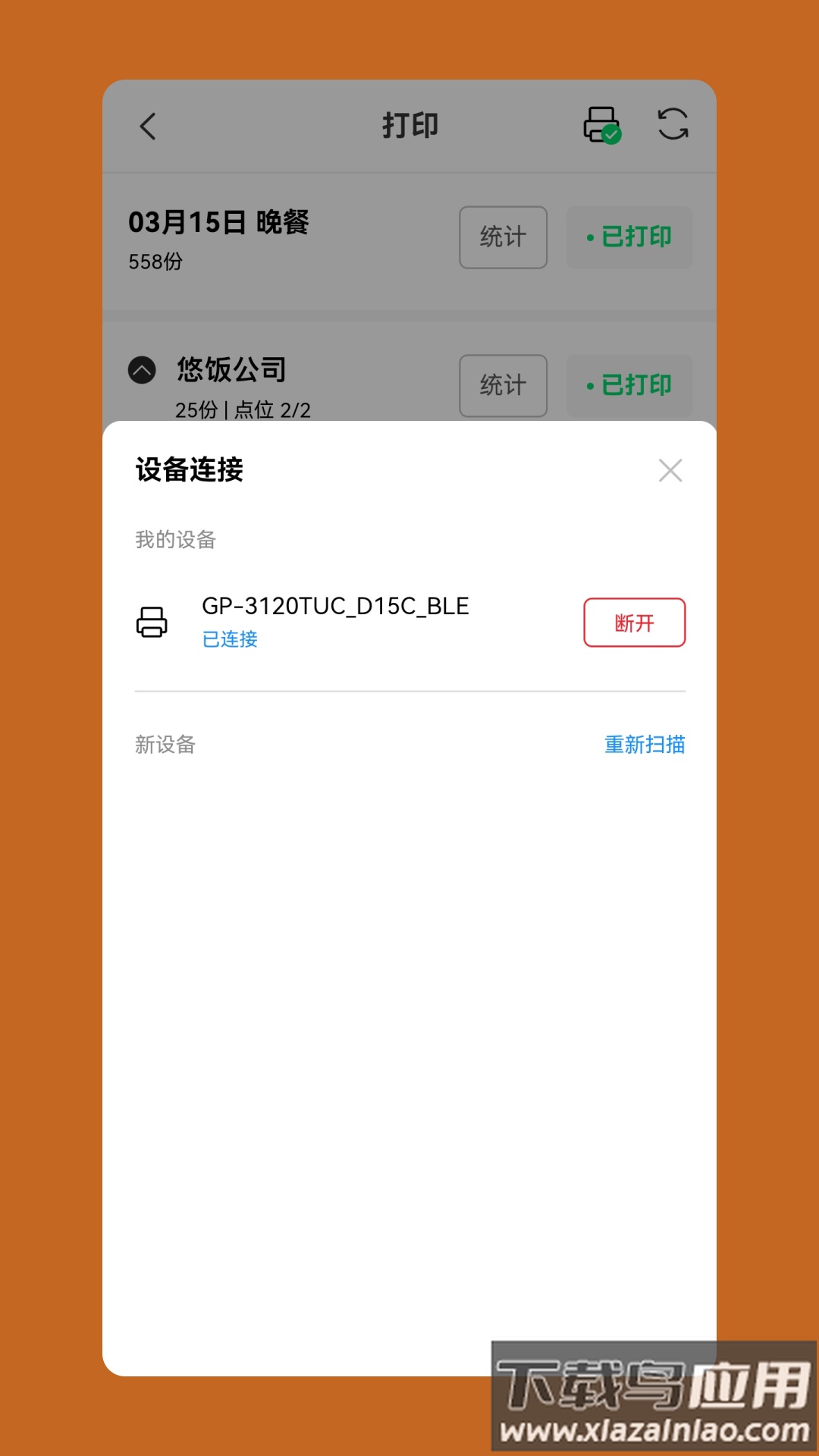Tap 已打印 for 悠饭公司
The image size is (819, 1456).
tap(629, 385)
